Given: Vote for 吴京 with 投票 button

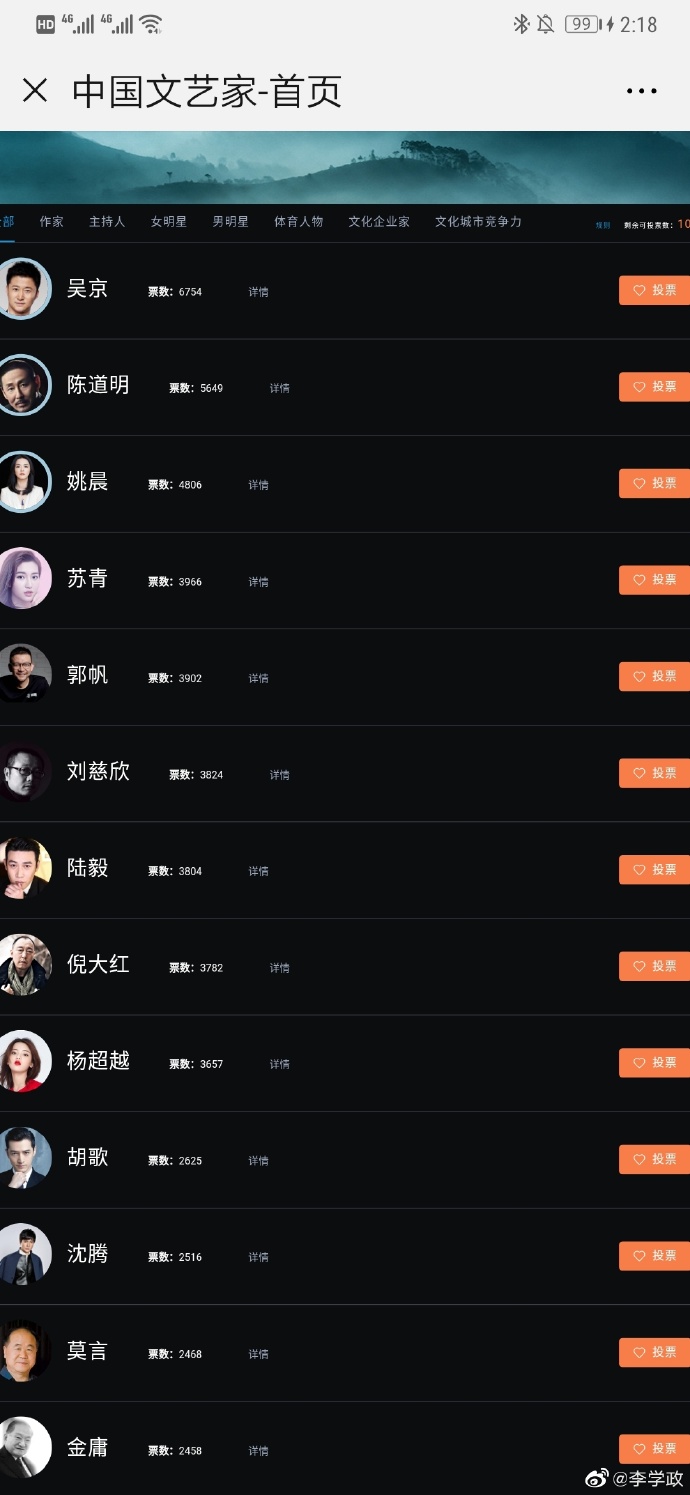Looking at the screenshot, I should coord(654,290).
